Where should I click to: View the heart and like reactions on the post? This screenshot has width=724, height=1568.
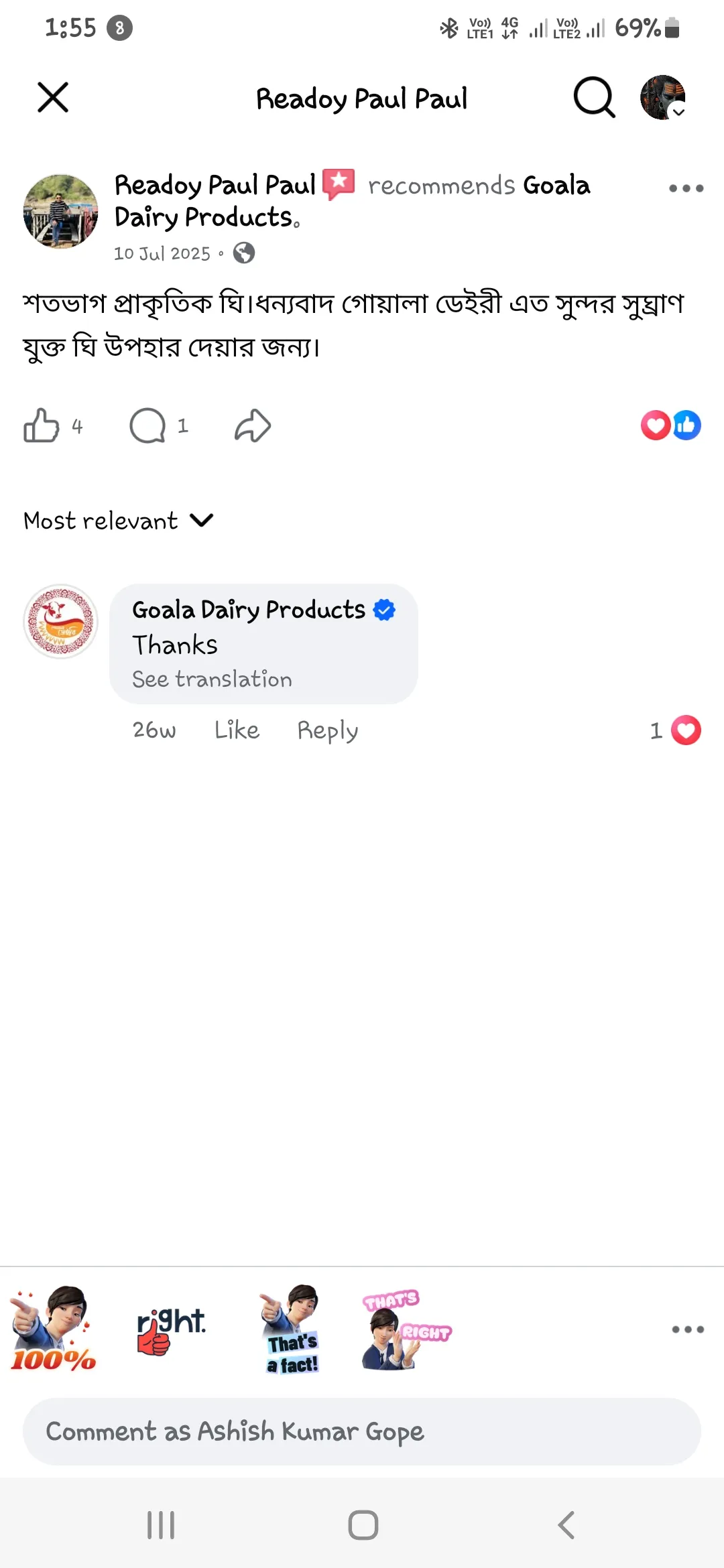click(x=671, y=426)
